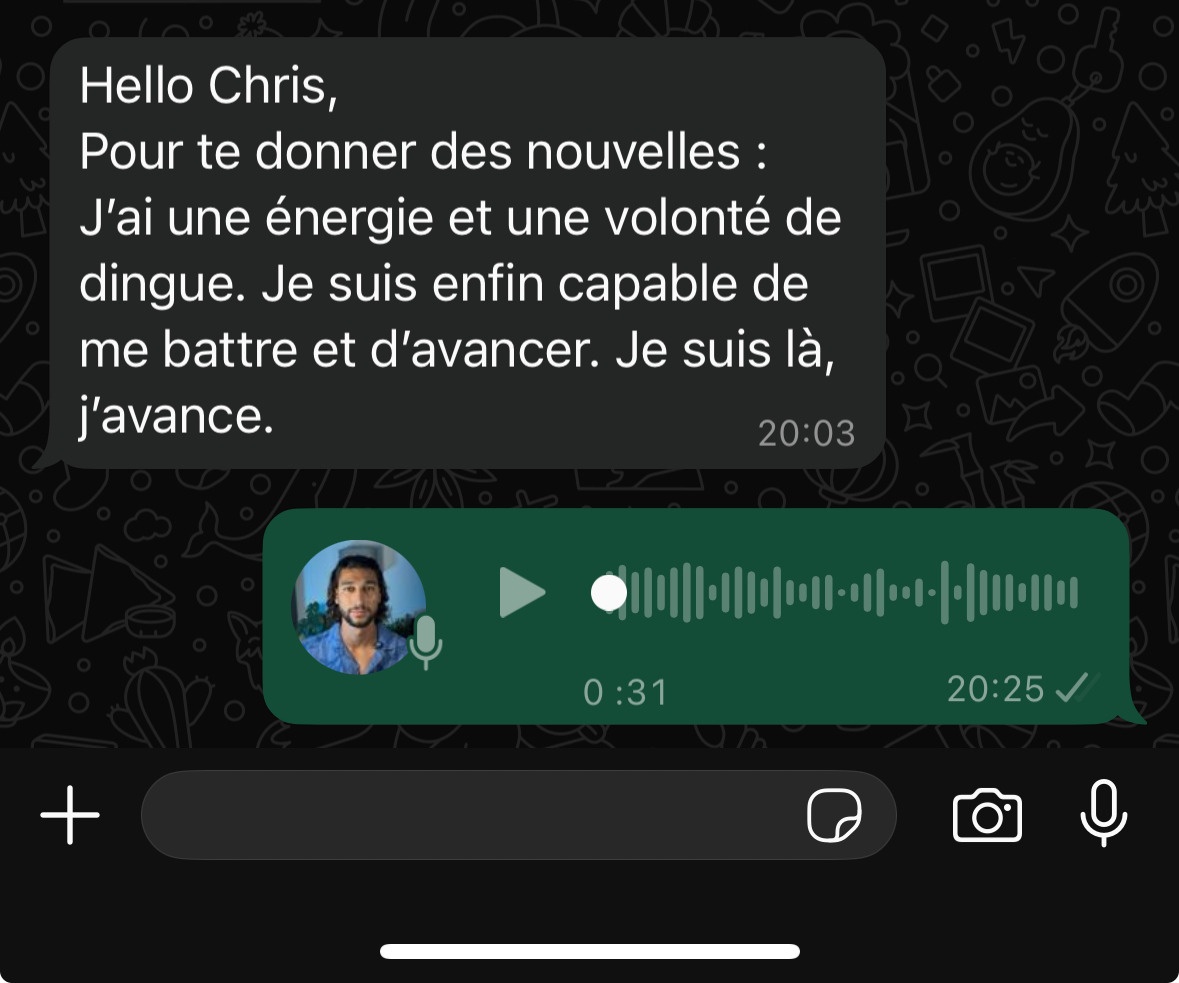Play the 0:31 voice message

point(521,592)
